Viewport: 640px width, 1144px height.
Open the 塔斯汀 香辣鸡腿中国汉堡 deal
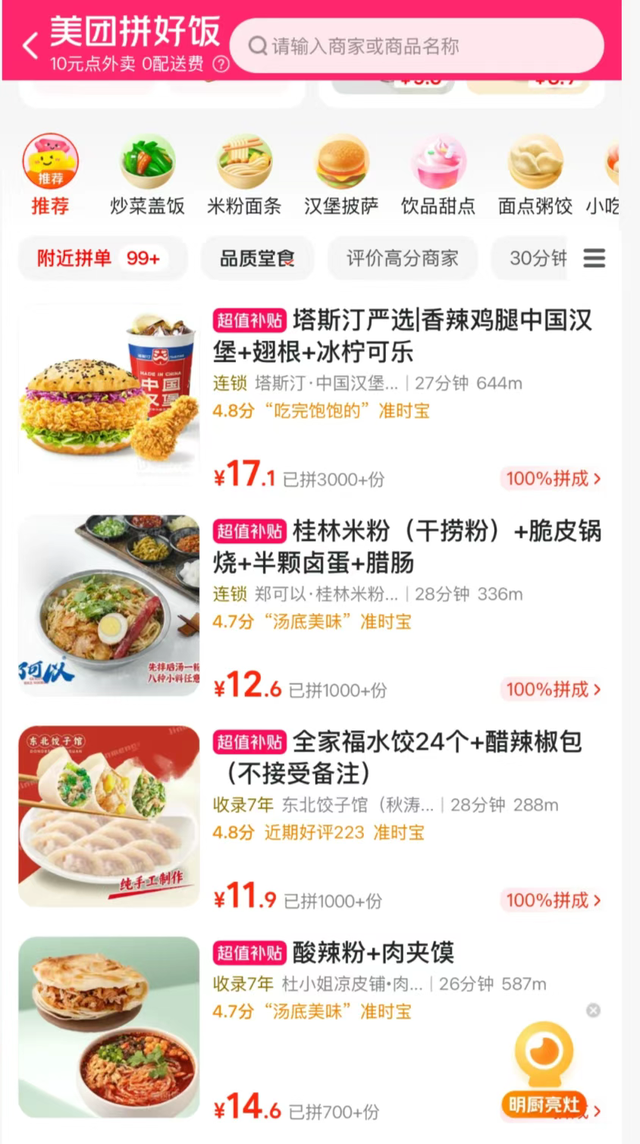[402, 336]
